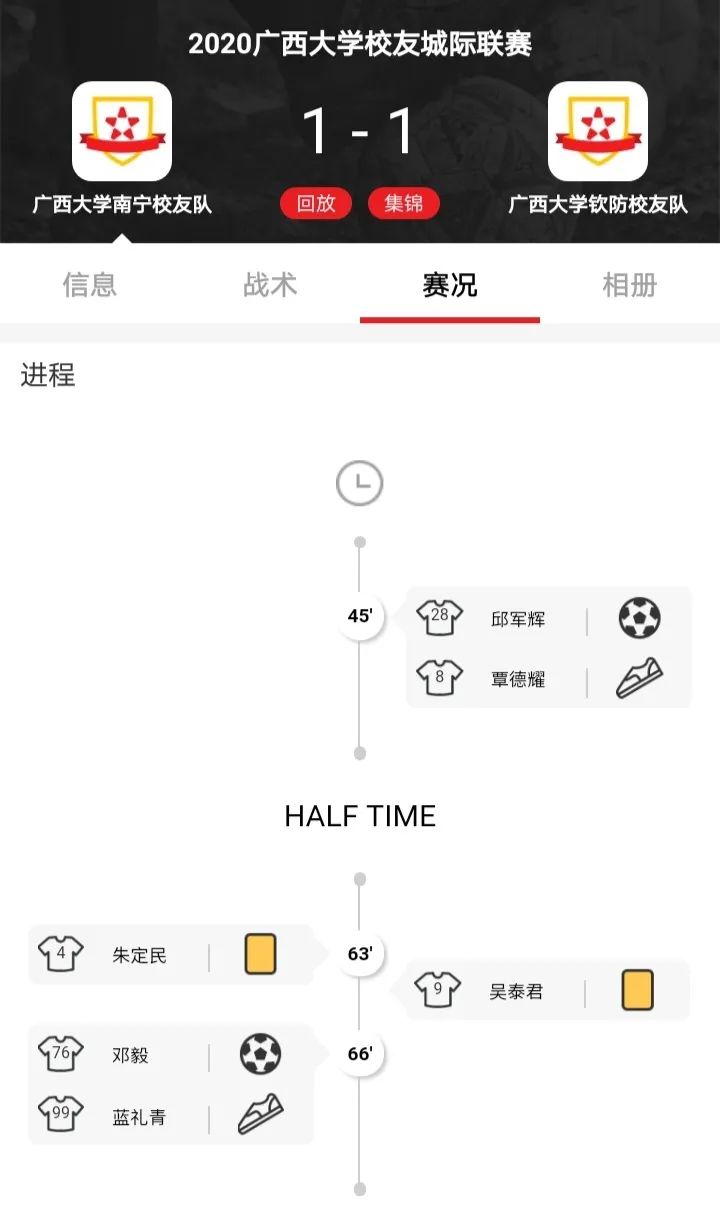720x1220 pixels.
Task: Open player 覃德耀 assist event
Action: (x=548, y=679)
